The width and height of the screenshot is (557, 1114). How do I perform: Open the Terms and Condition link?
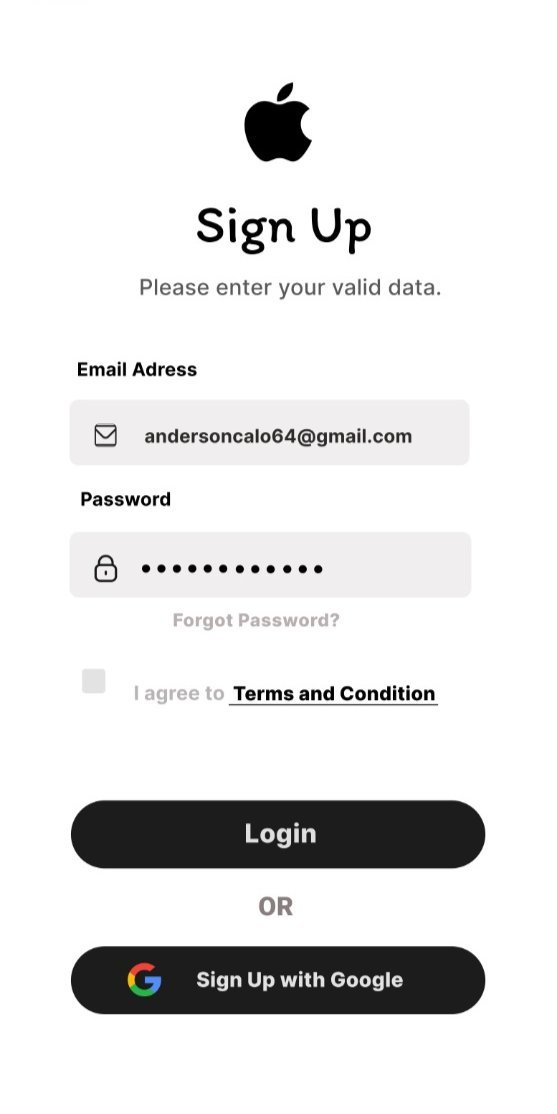click(334, 693)
